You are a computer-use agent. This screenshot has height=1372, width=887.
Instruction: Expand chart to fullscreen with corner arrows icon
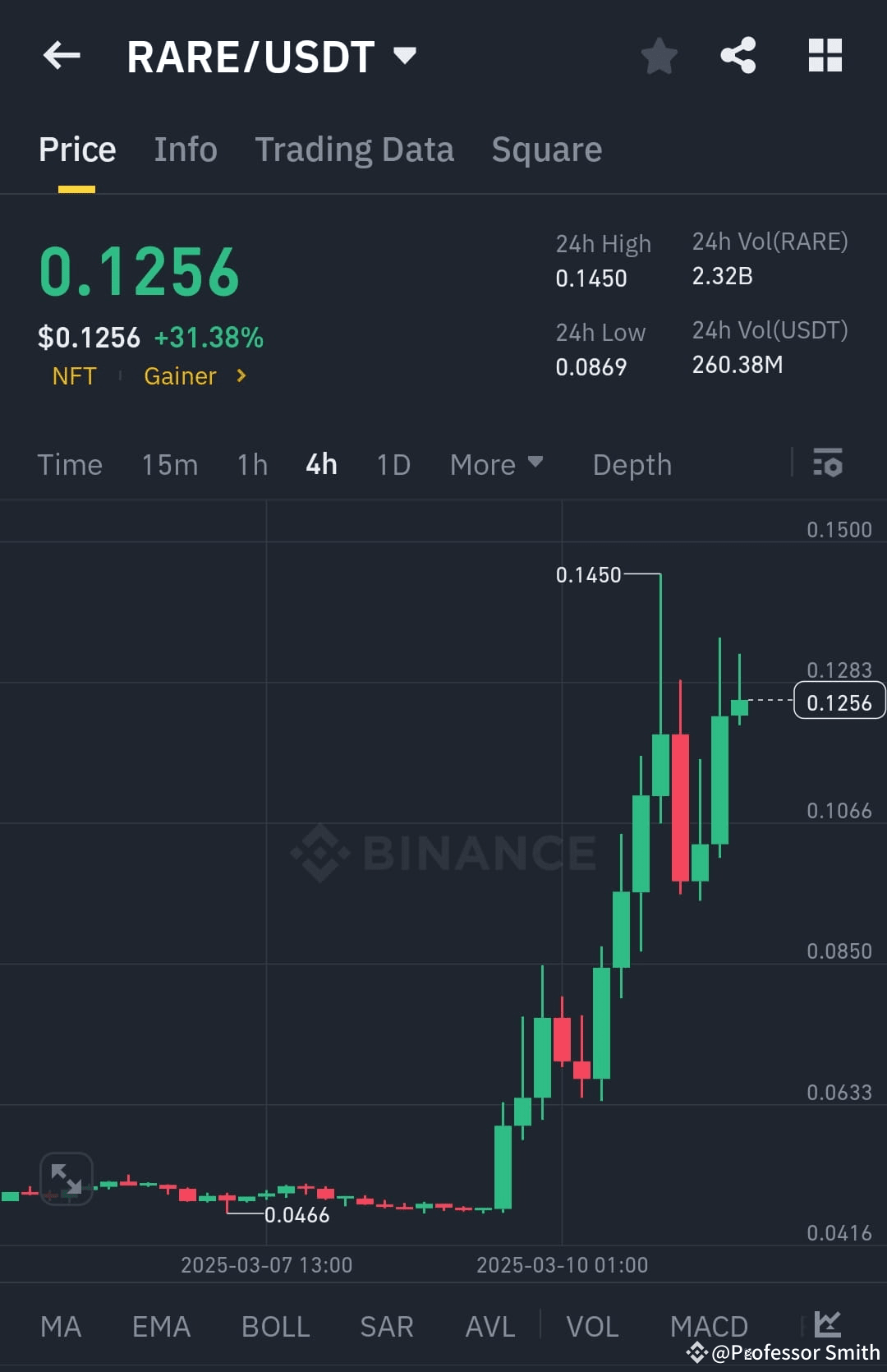(x=66, y=1178)
